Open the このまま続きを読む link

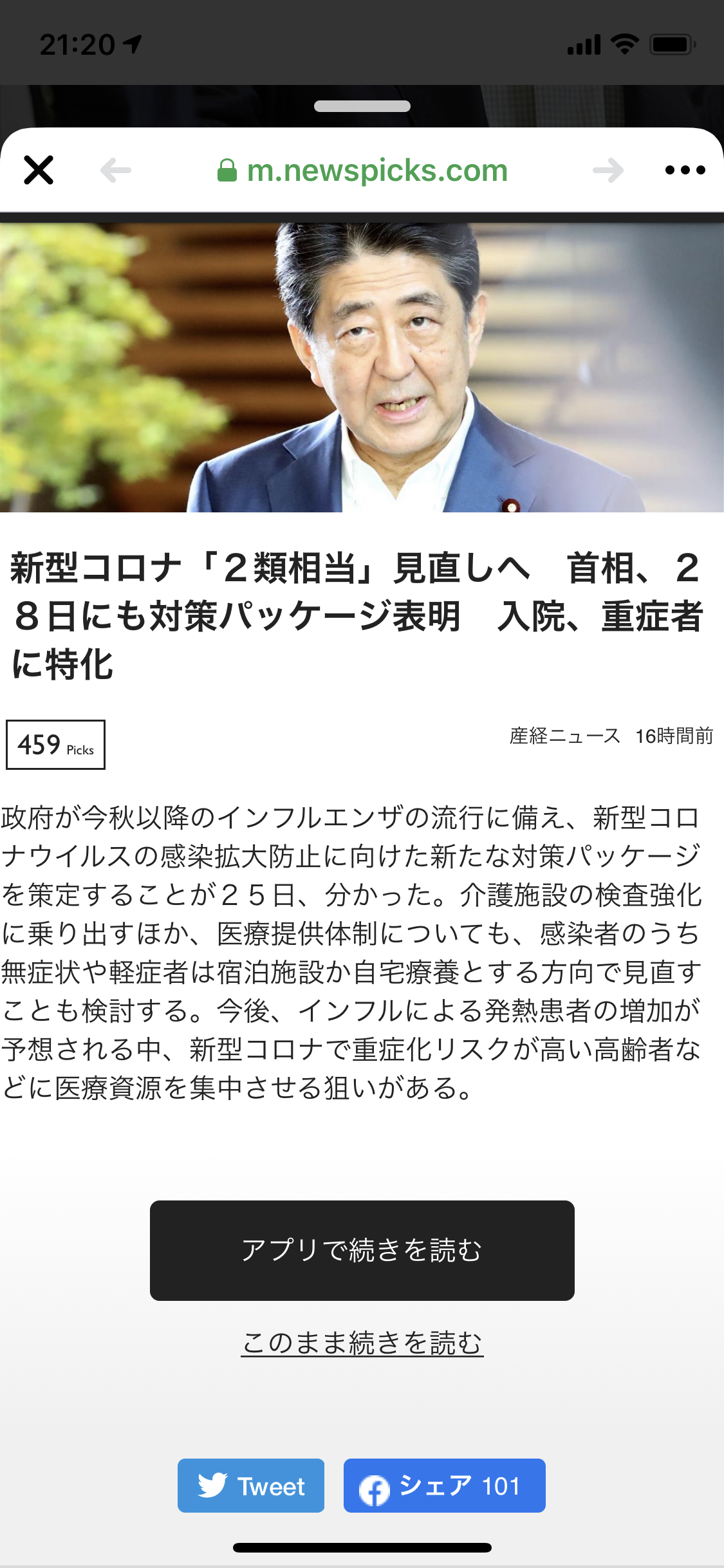point(362,1343)
